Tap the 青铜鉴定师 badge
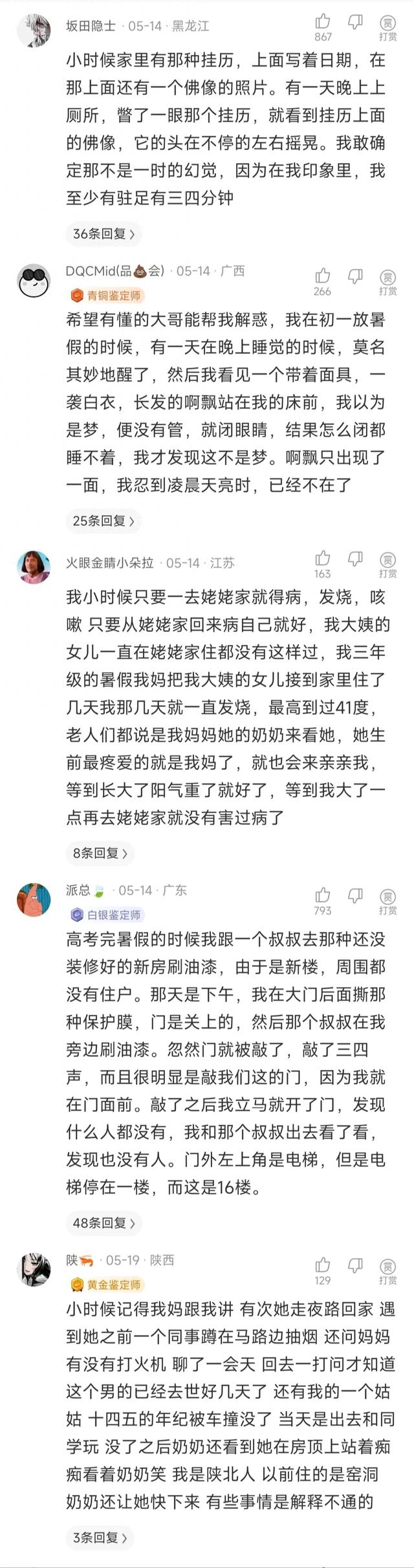 click(107, 296)
